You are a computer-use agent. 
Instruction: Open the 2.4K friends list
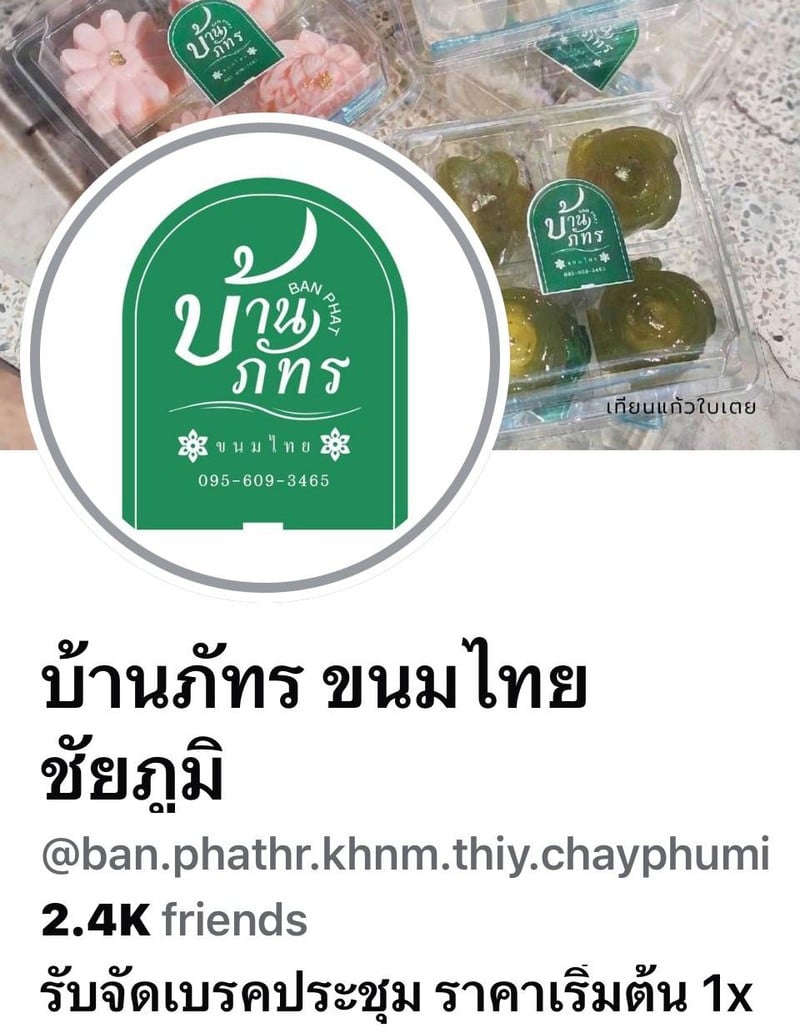click(173, 919)
